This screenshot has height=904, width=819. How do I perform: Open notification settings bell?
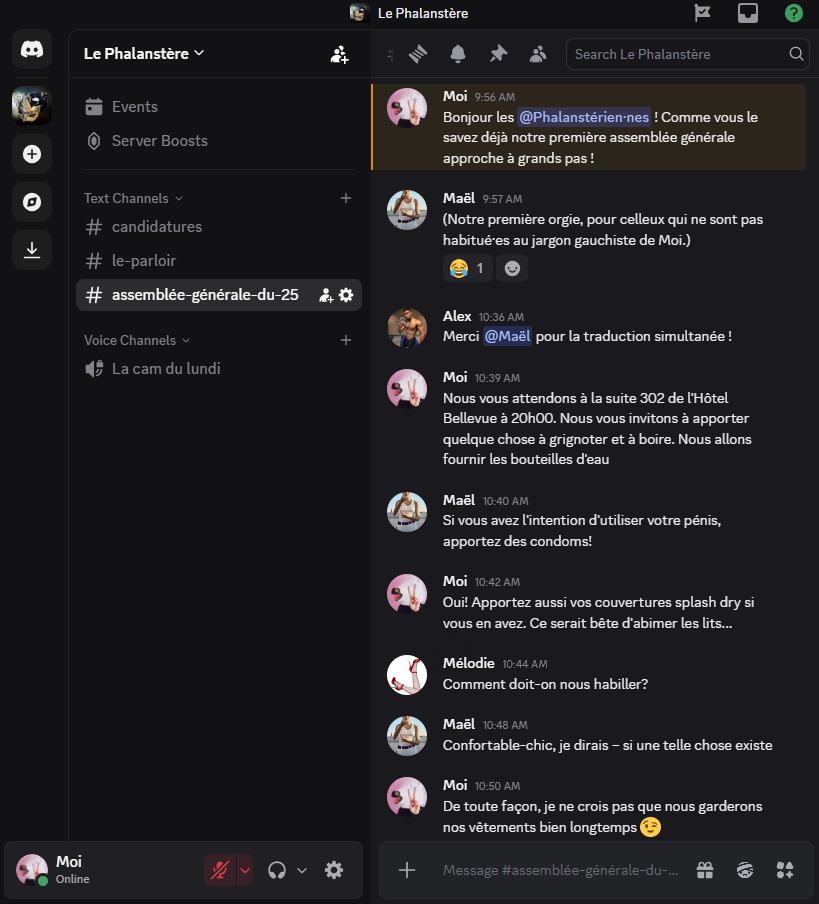point(458,54)
